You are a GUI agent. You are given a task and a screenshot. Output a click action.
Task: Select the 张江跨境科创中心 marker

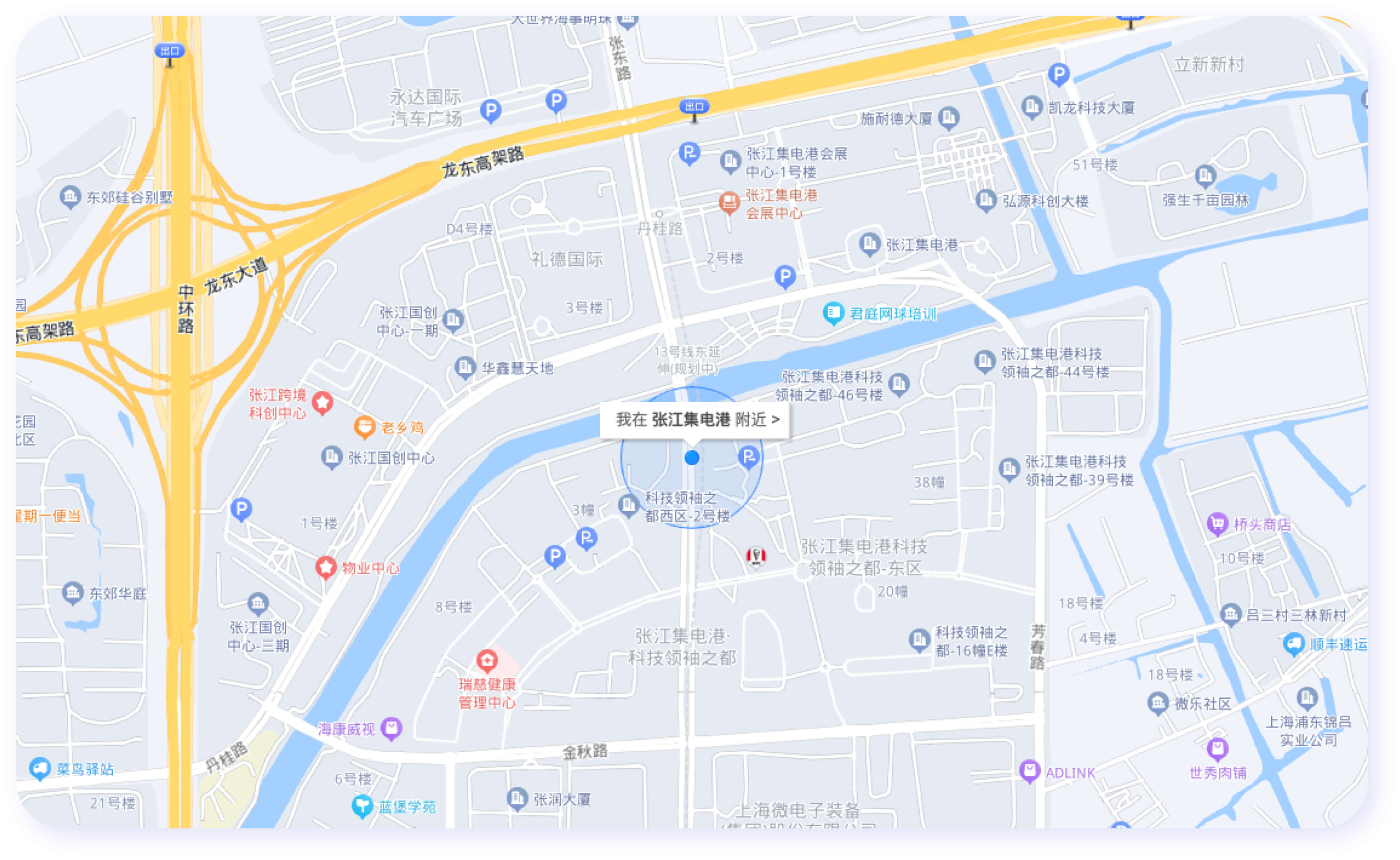coord(323,403)
